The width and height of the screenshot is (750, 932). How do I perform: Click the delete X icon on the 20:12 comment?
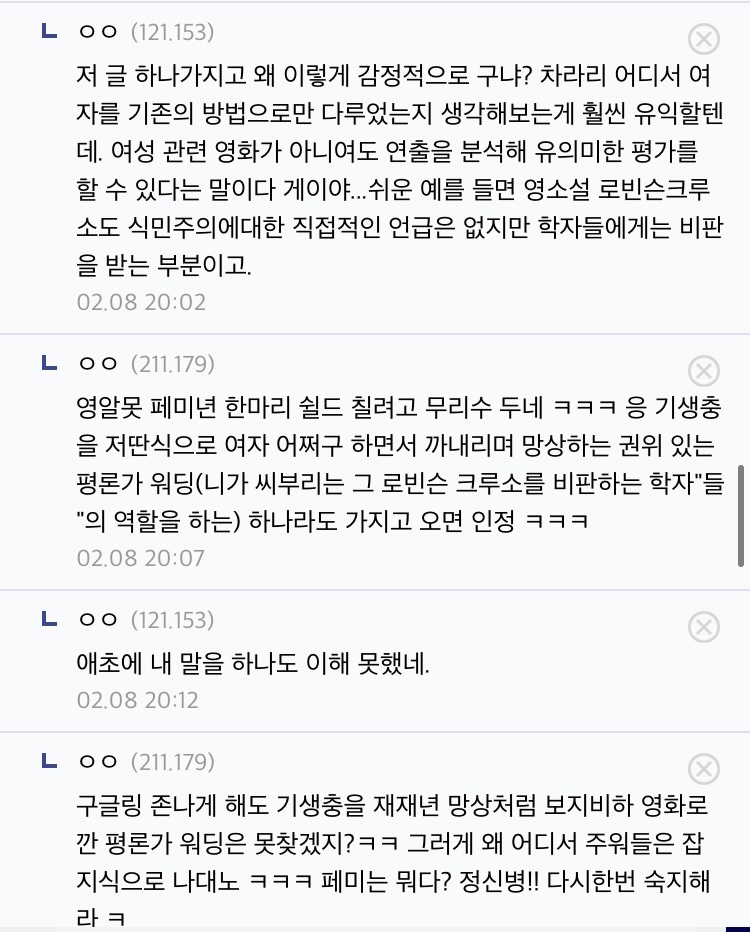704,627
